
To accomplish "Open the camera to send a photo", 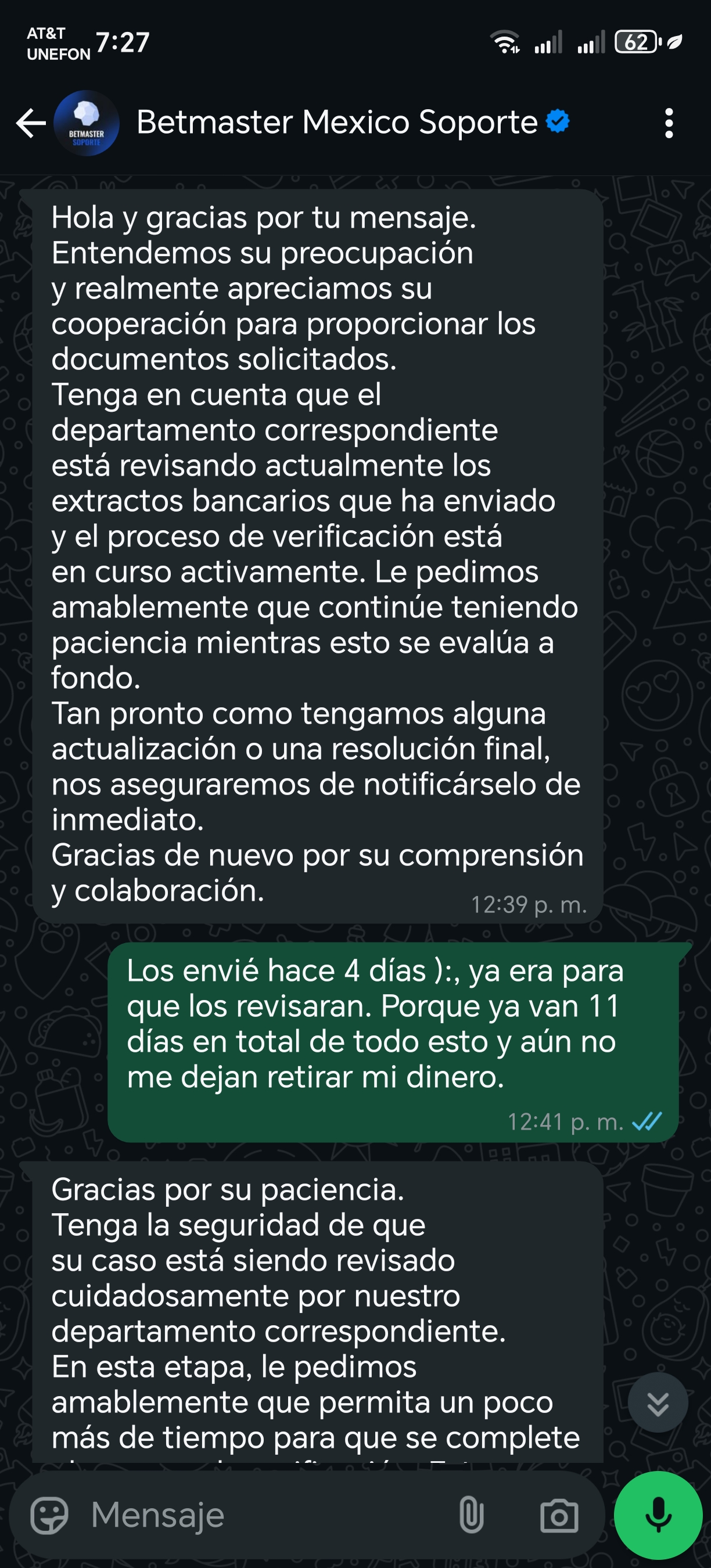I will [x=559, y=1516].
